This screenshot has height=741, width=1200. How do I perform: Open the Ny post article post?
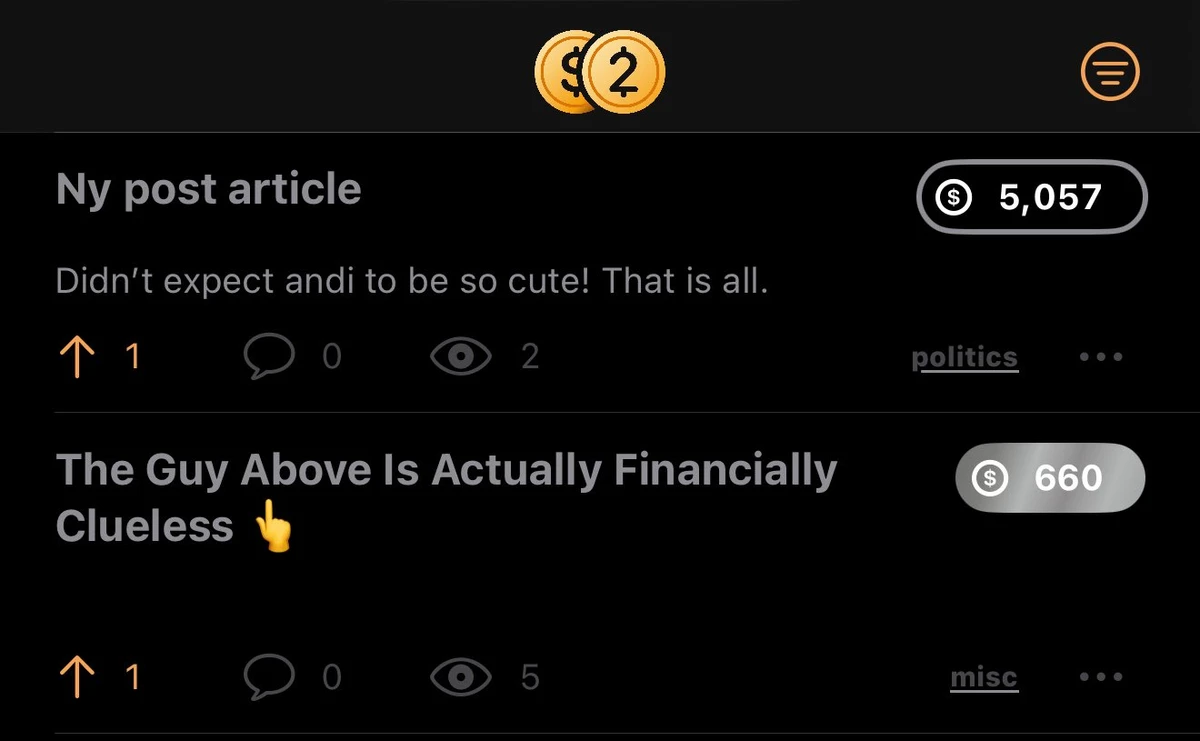209,189
